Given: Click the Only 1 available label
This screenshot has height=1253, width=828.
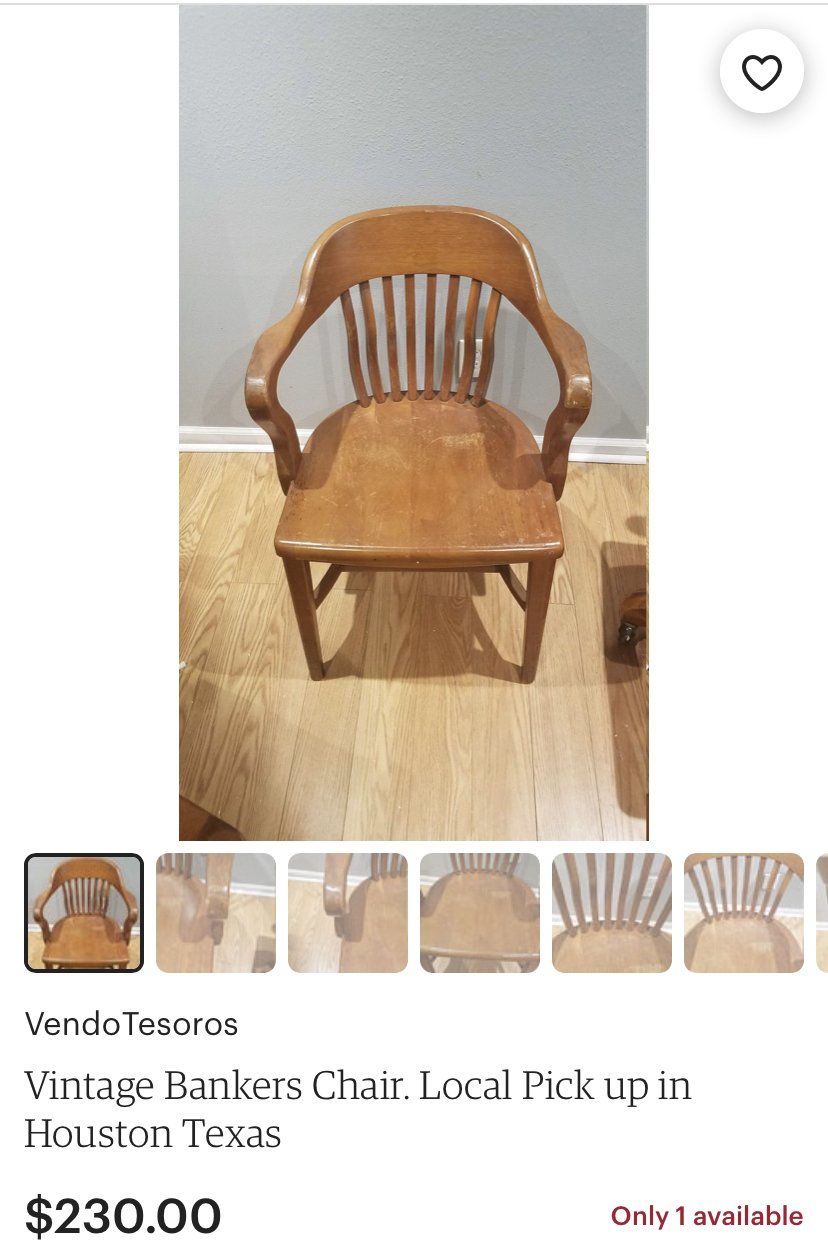Looking at the screenshot, I should point(703,1216).
